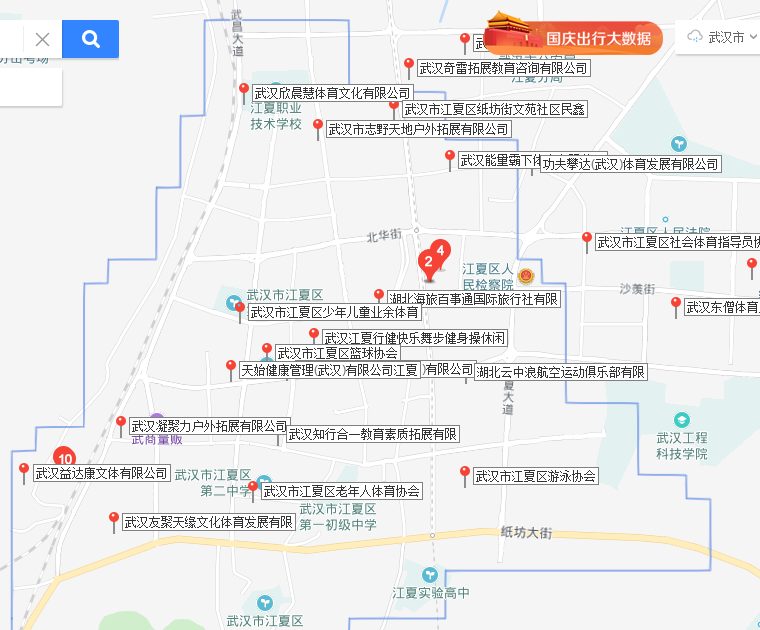Open the 武汉市 city dropdown

724,38
